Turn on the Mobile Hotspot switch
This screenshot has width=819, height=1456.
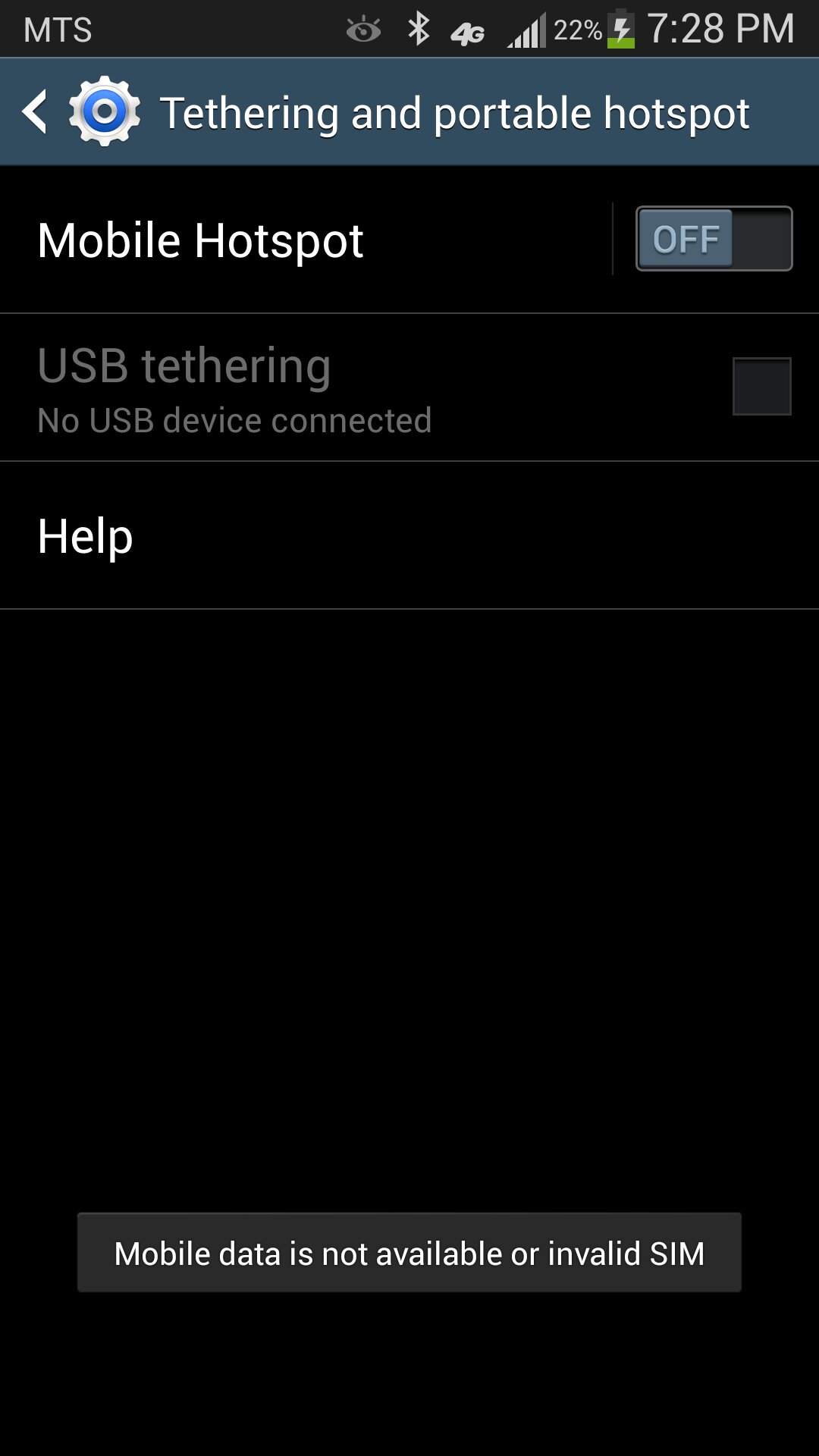(714, 239)
